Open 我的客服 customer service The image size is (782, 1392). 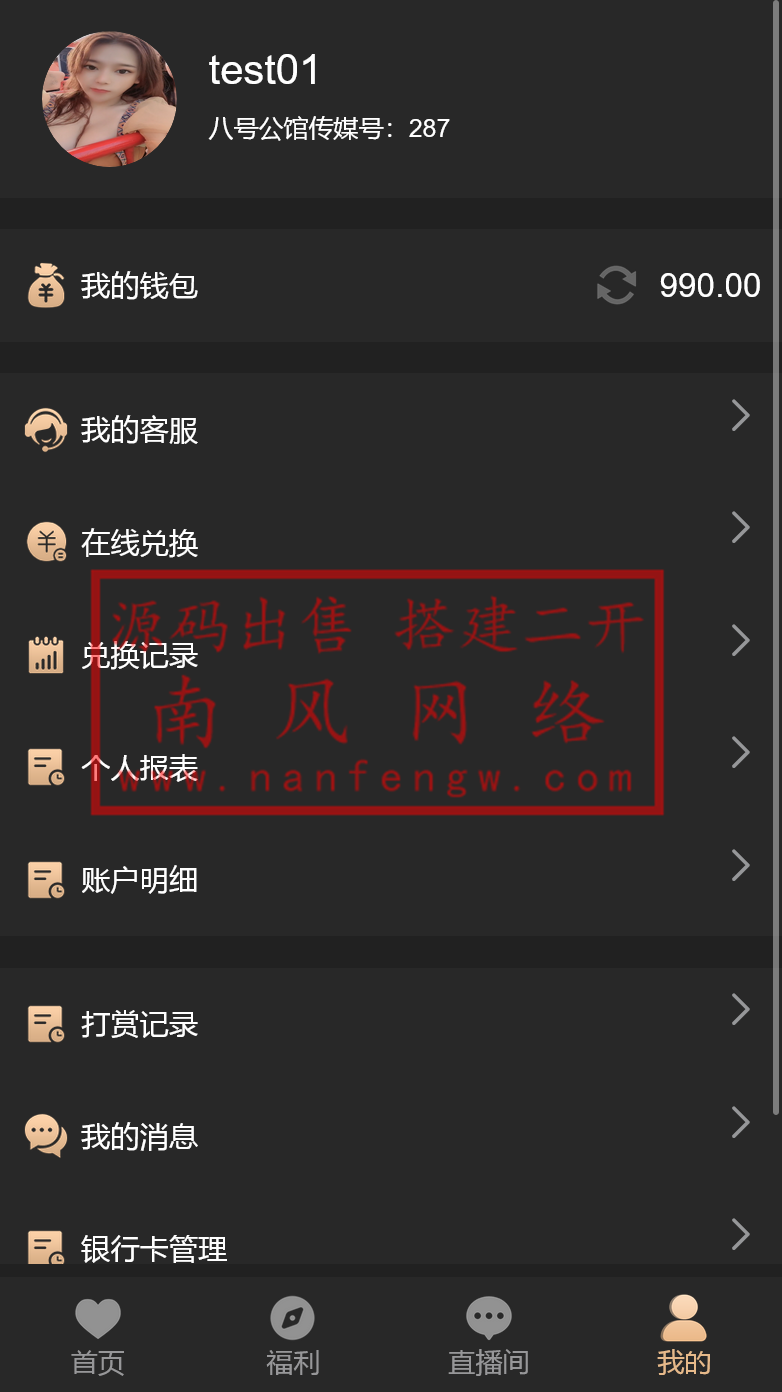coord(139,431)
